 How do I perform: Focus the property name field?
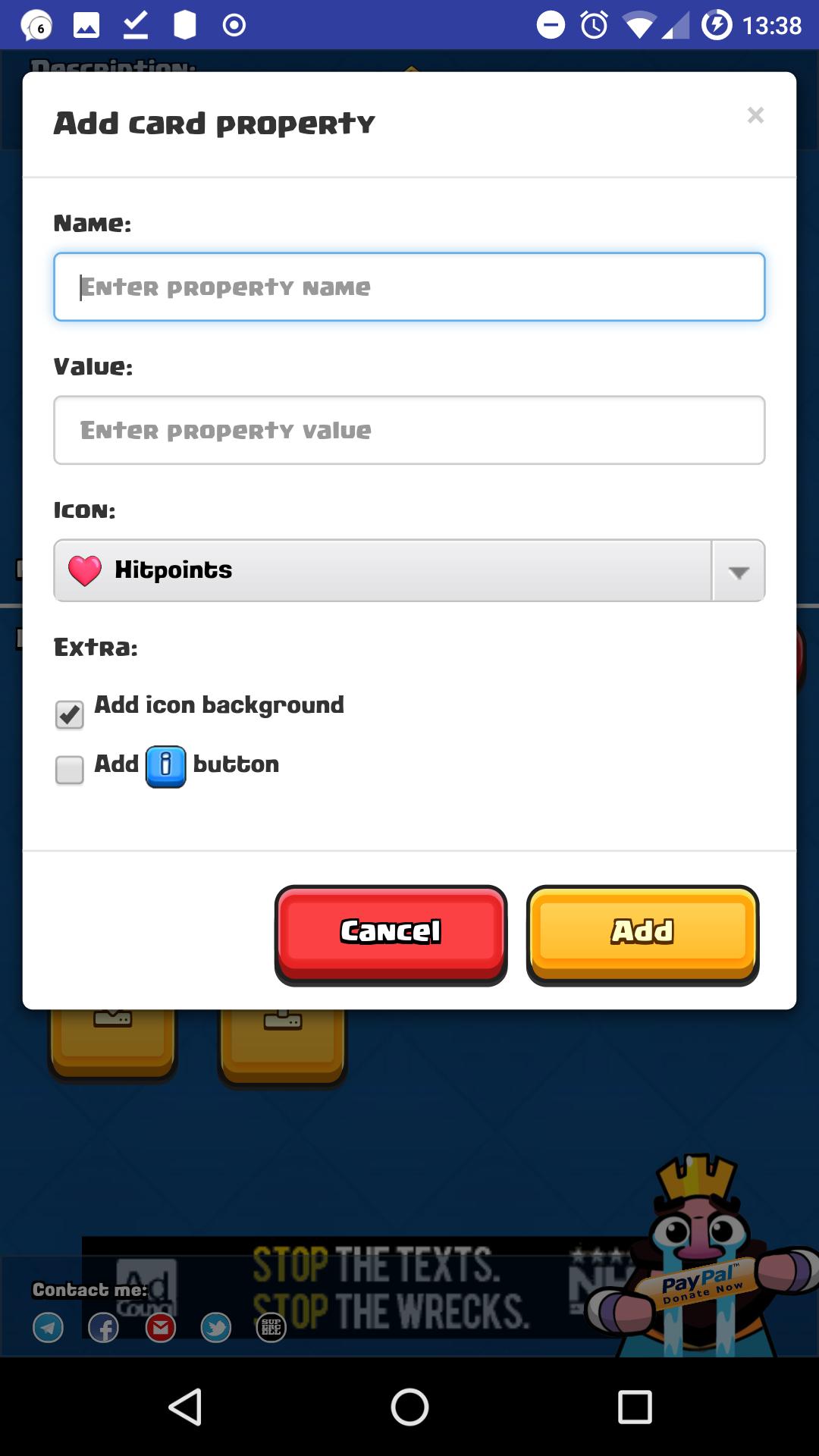(x=409, y=287)
